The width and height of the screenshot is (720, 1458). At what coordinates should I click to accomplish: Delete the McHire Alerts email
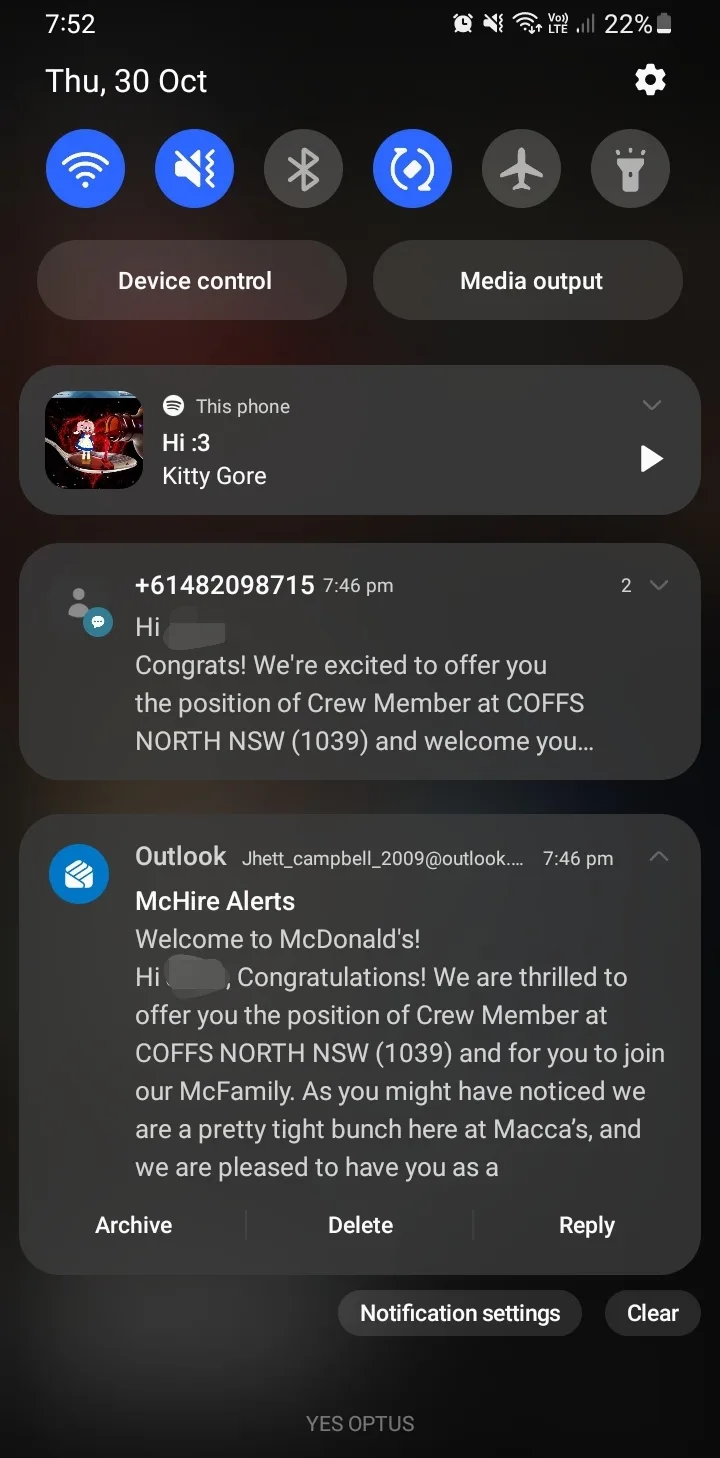coord(360,1225)
